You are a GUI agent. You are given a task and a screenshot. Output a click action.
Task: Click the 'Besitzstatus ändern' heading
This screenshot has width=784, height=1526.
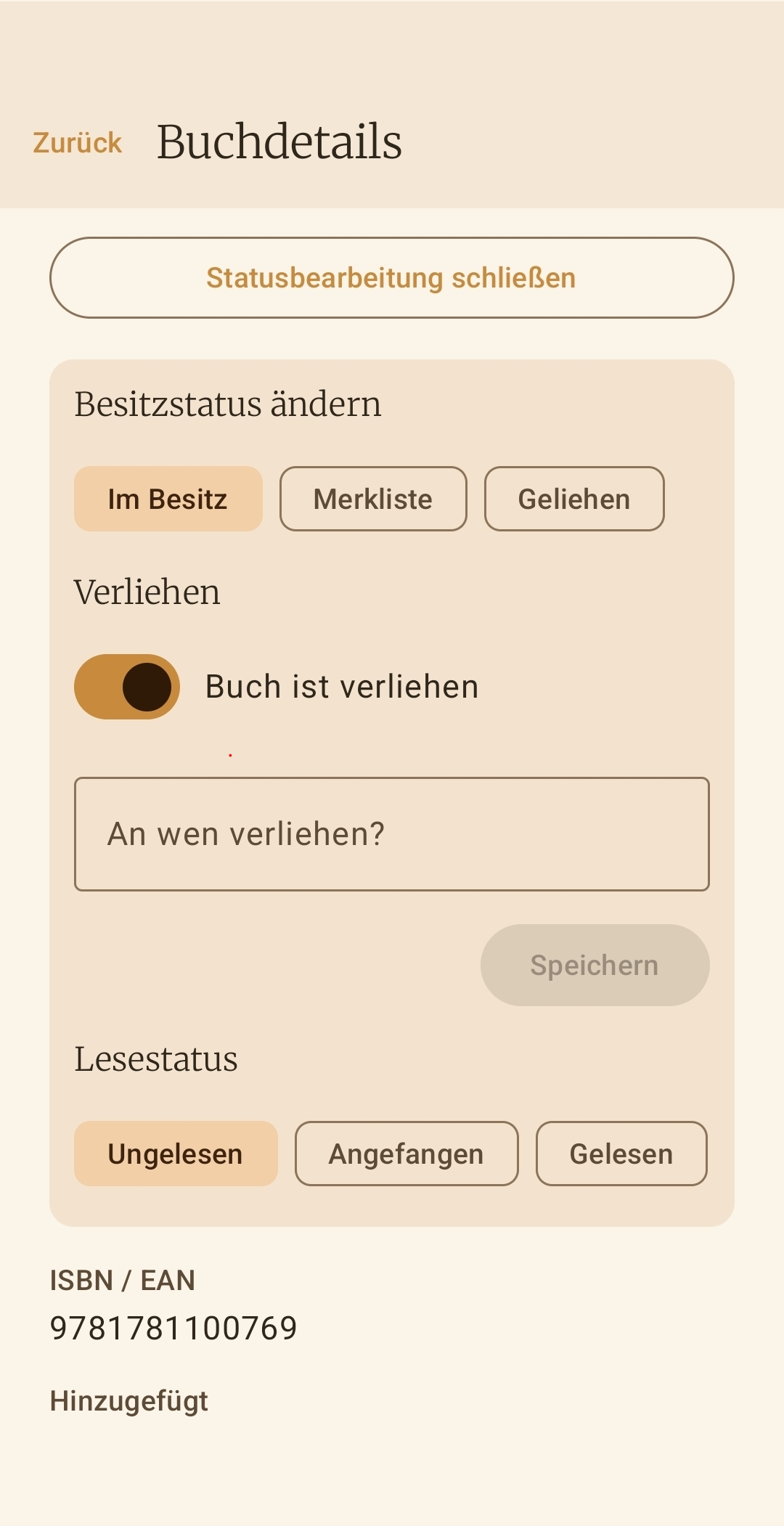pyautogui.click(x=227, y=404)
